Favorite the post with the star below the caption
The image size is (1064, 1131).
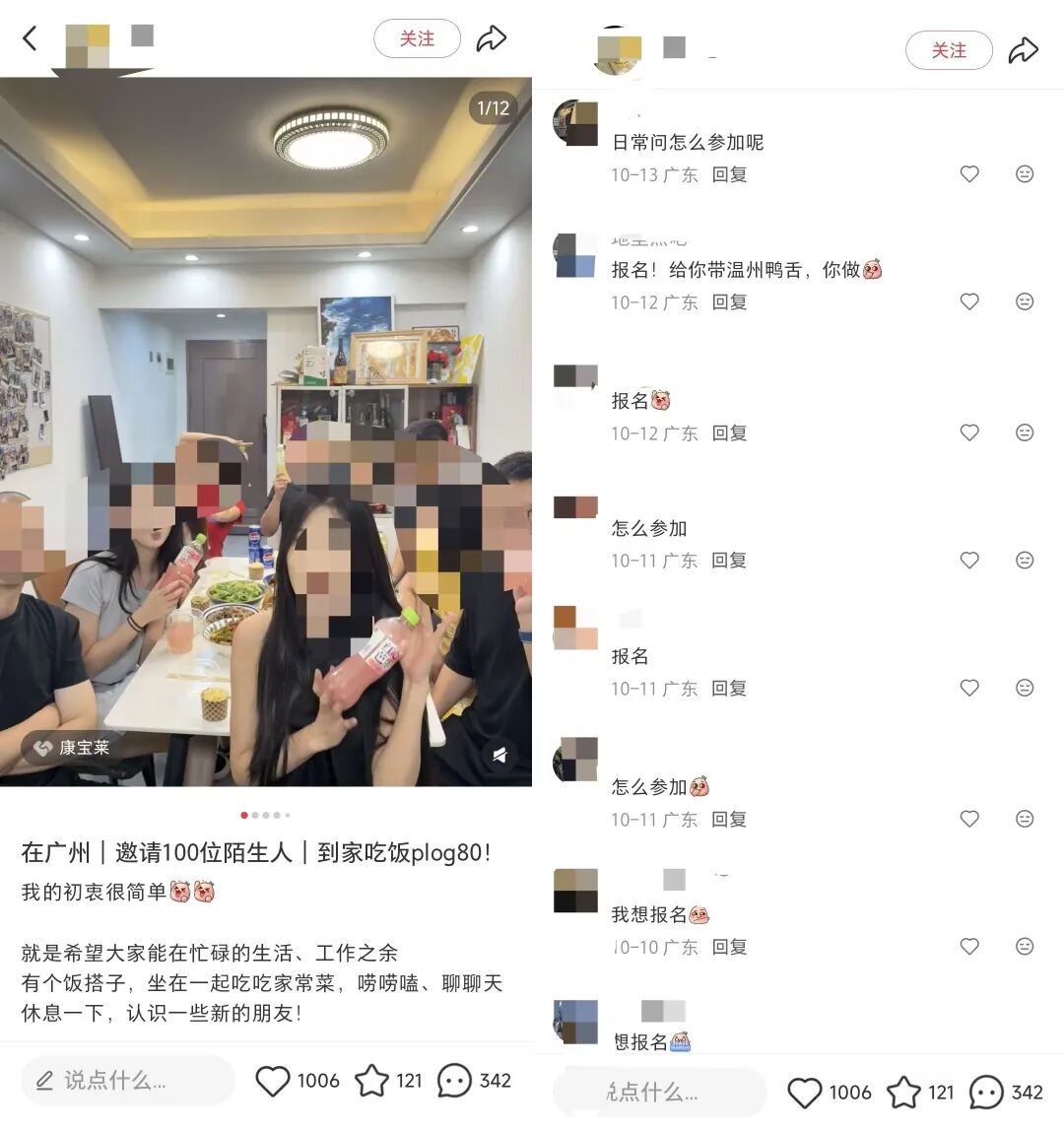(371, 1081)
